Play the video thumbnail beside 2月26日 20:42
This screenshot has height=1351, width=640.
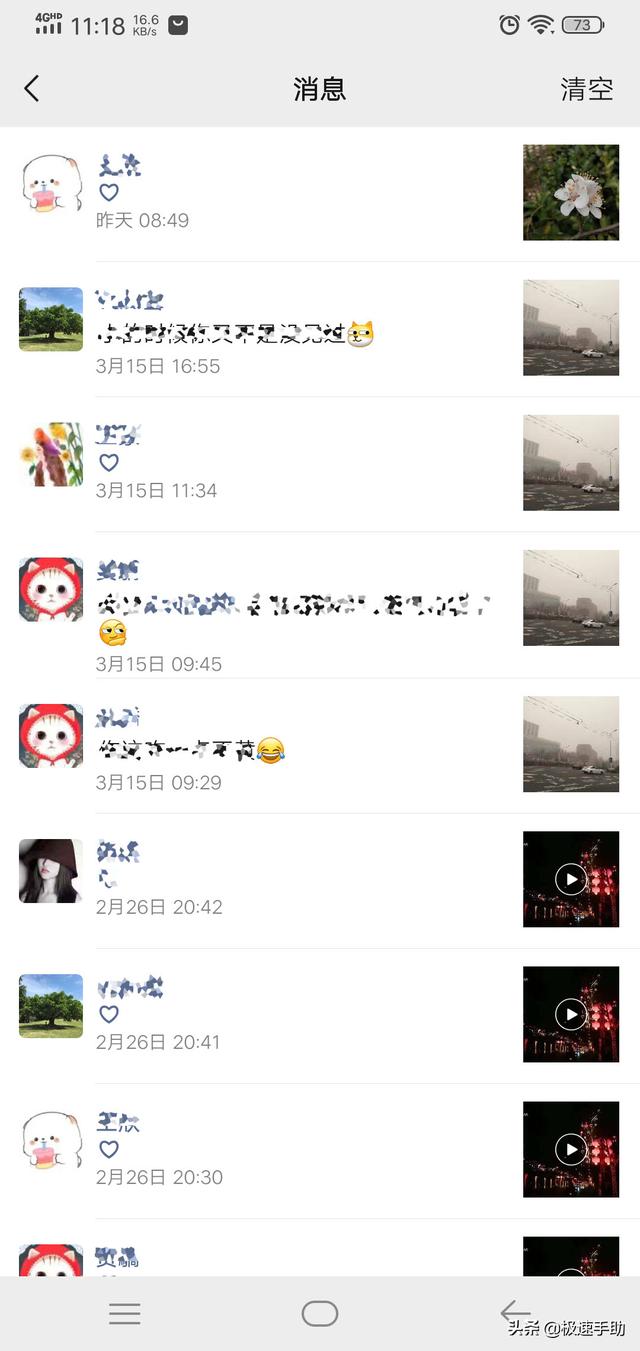pos(571,879)
